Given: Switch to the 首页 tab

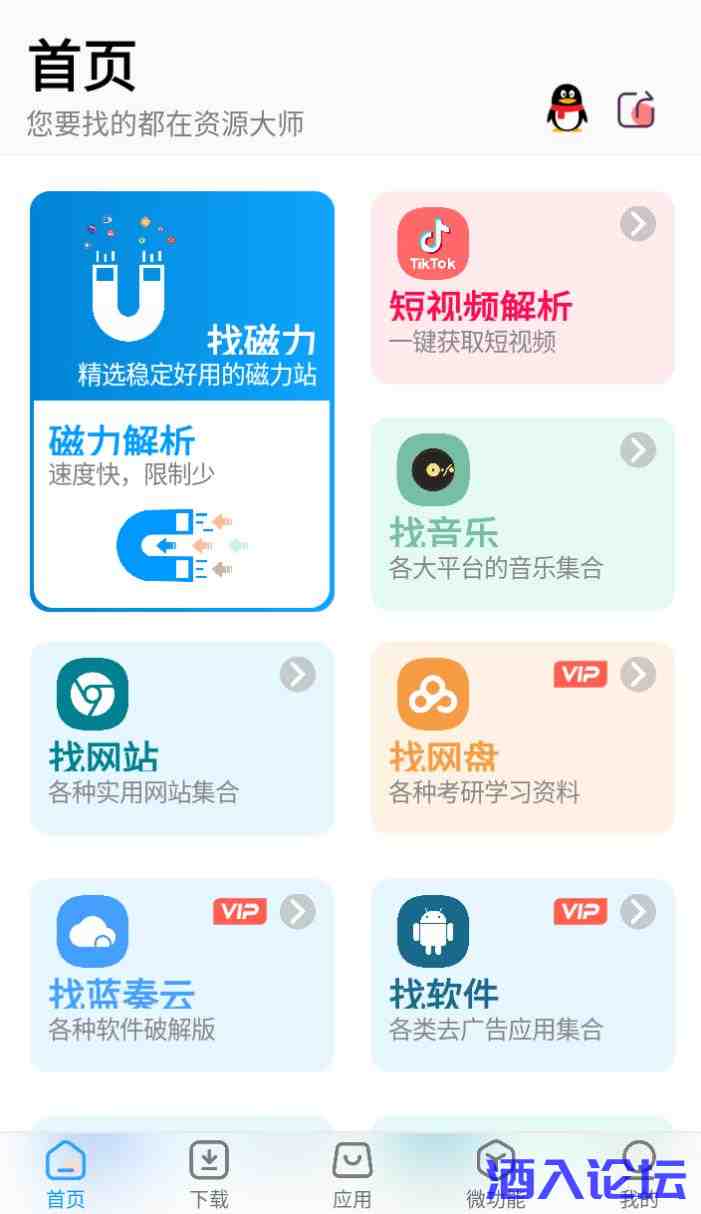Looking at the screenshot, I should (x=66, y=1175).
